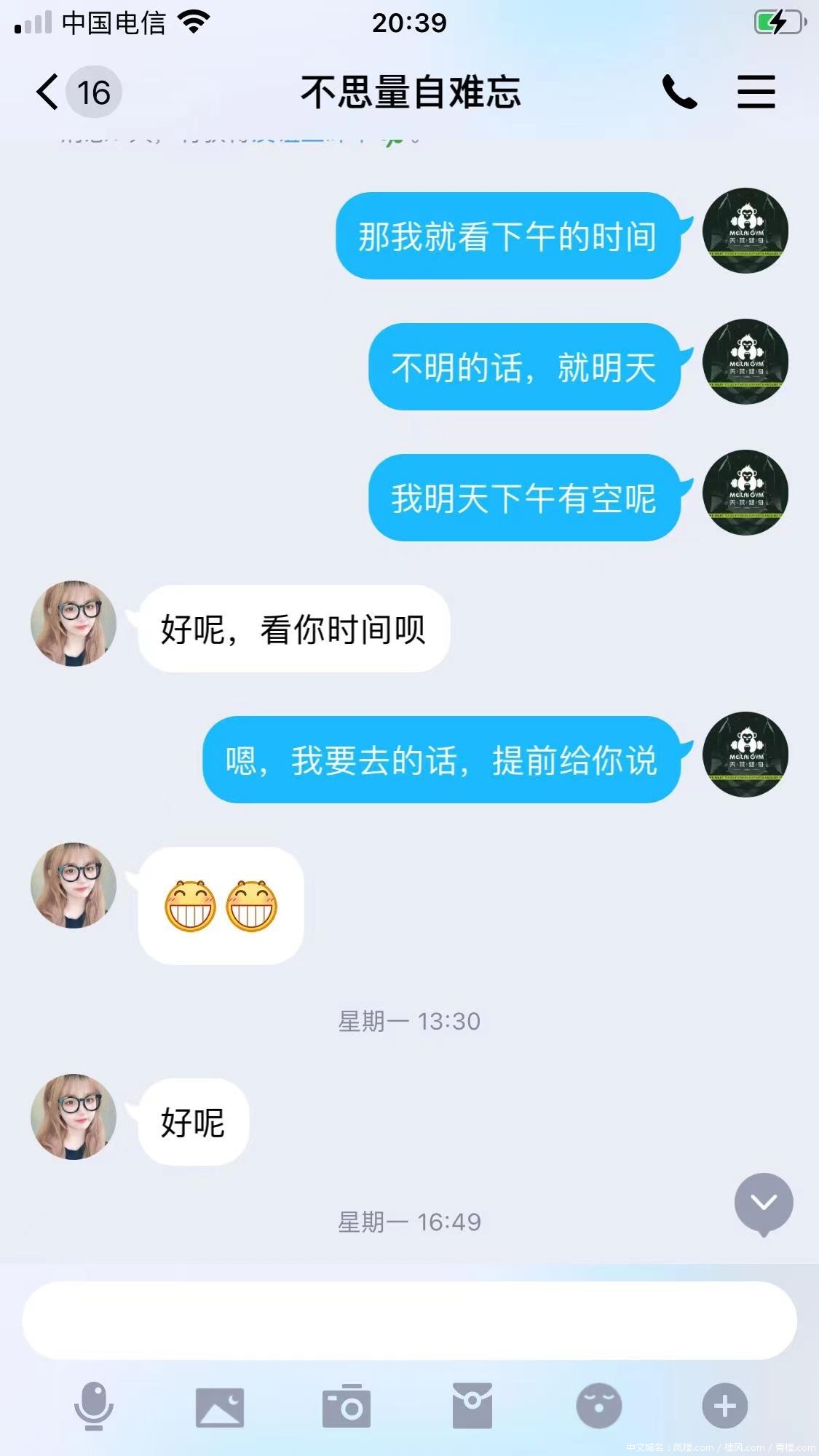This screenshot has height=1456, width=819.
Task: Go back to the message list
Action: tap(48, 92)
